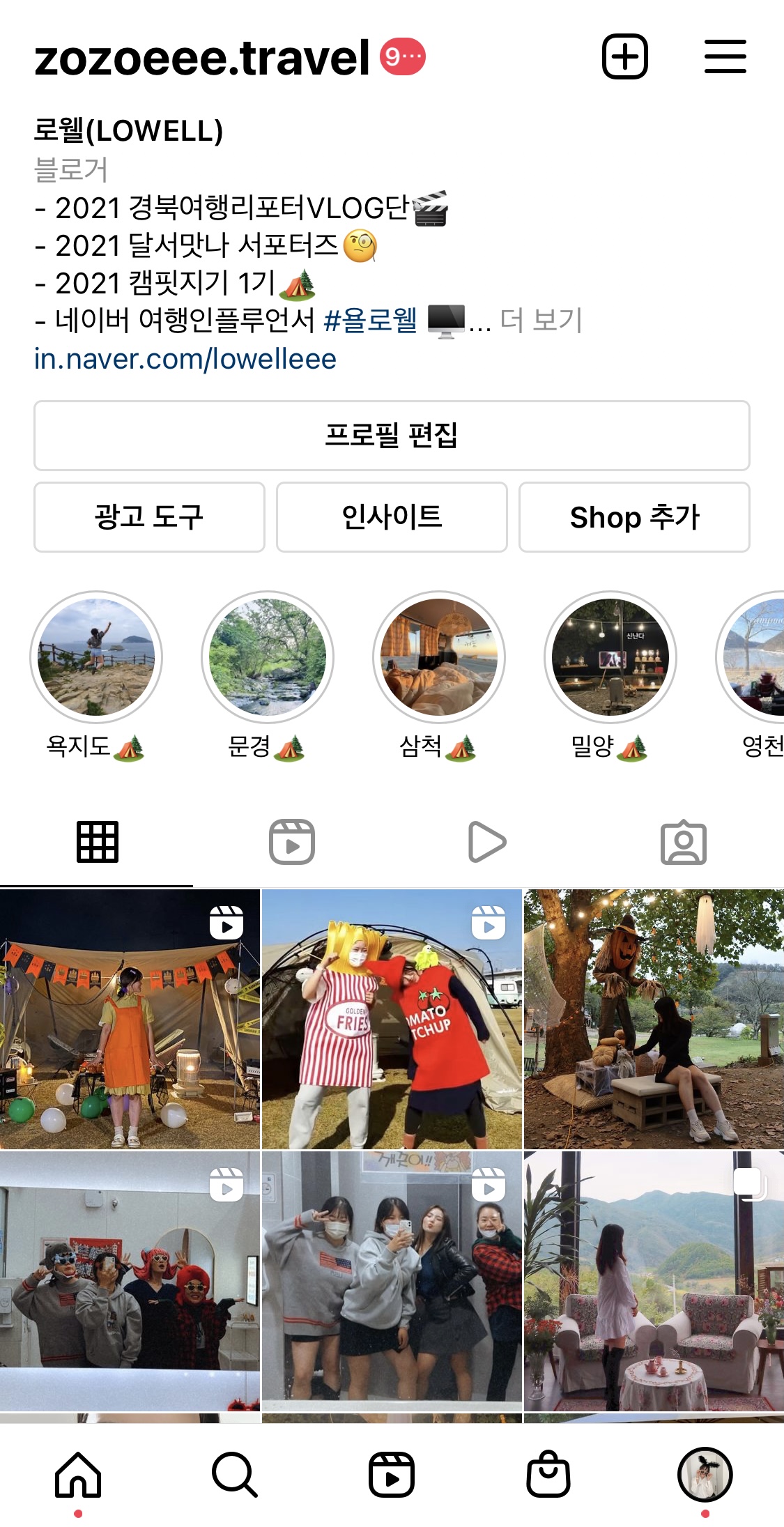
Task: Select Shop 추가
Action: [x=634, y=517]
